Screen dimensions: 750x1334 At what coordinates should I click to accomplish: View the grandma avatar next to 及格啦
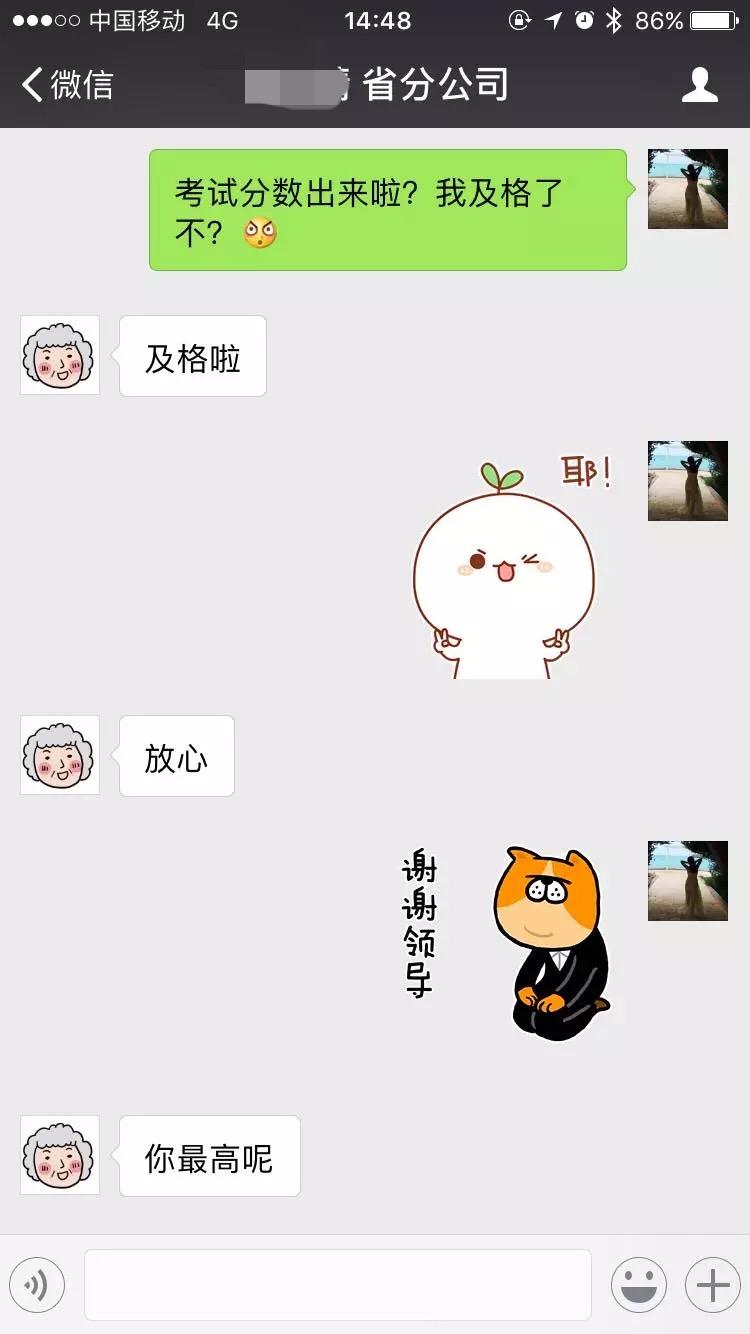click(x=60, y=355)
